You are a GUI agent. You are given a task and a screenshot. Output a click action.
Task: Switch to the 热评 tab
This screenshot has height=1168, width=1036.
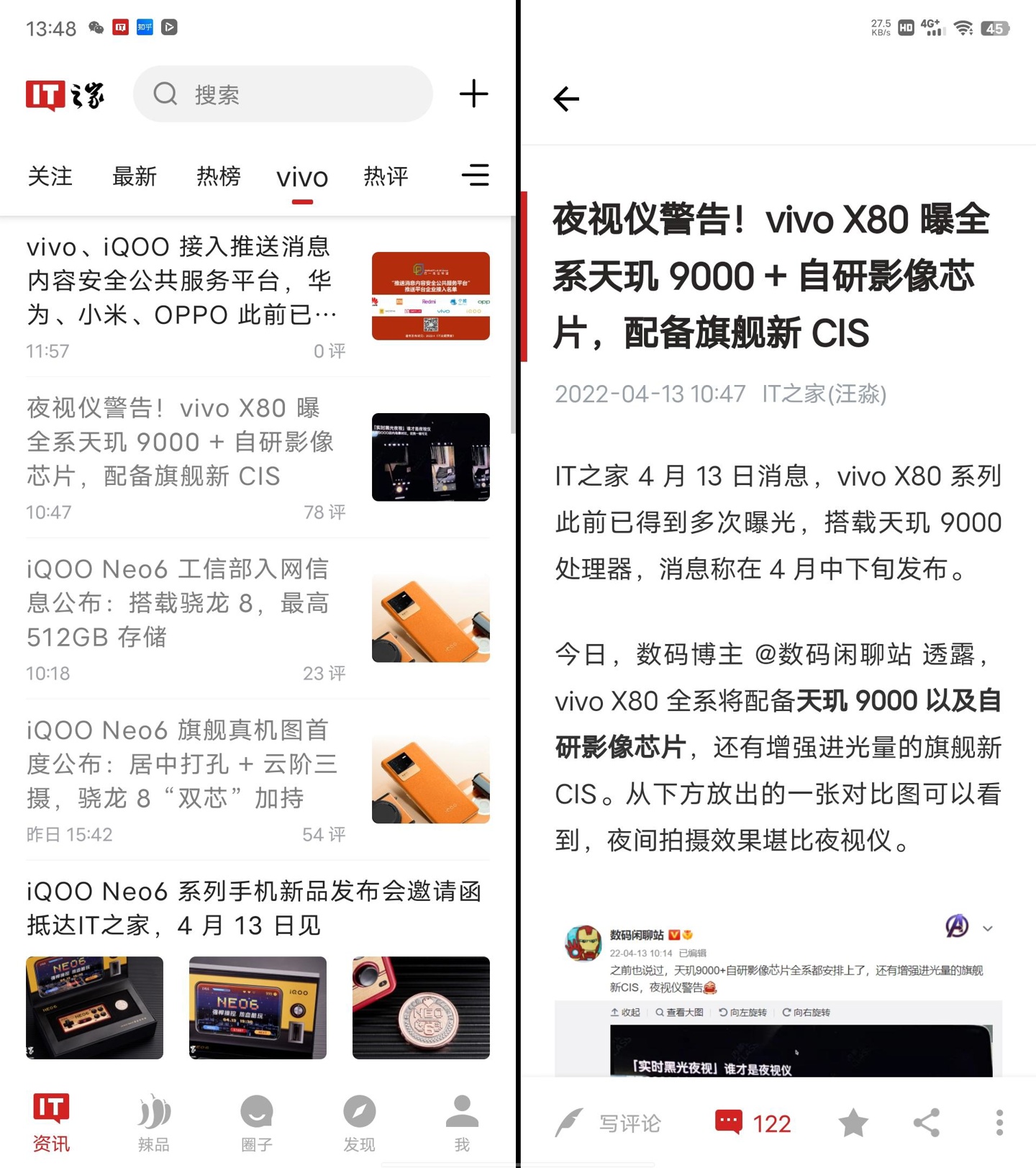(x=386, y=176)
